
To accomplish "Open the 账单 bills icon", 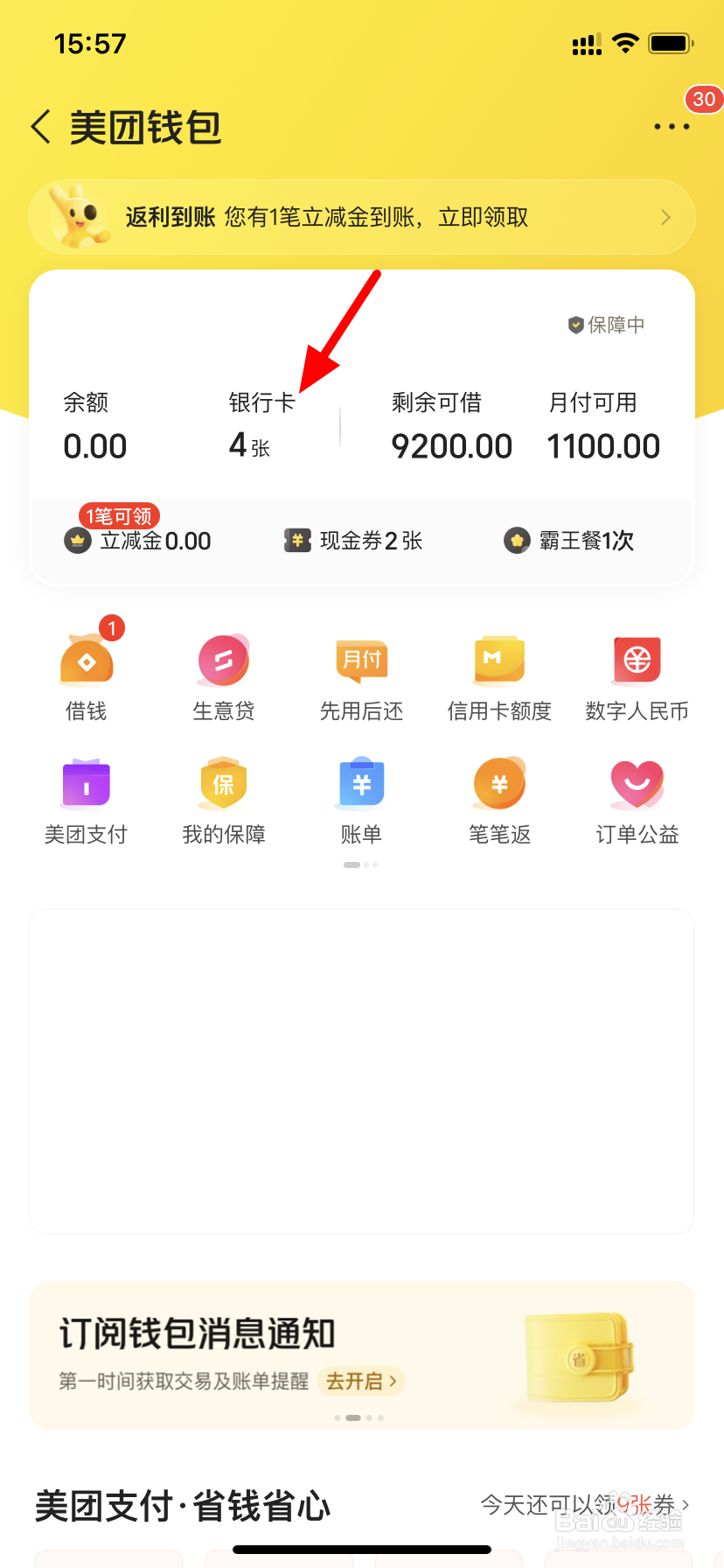I will [361, 798].
